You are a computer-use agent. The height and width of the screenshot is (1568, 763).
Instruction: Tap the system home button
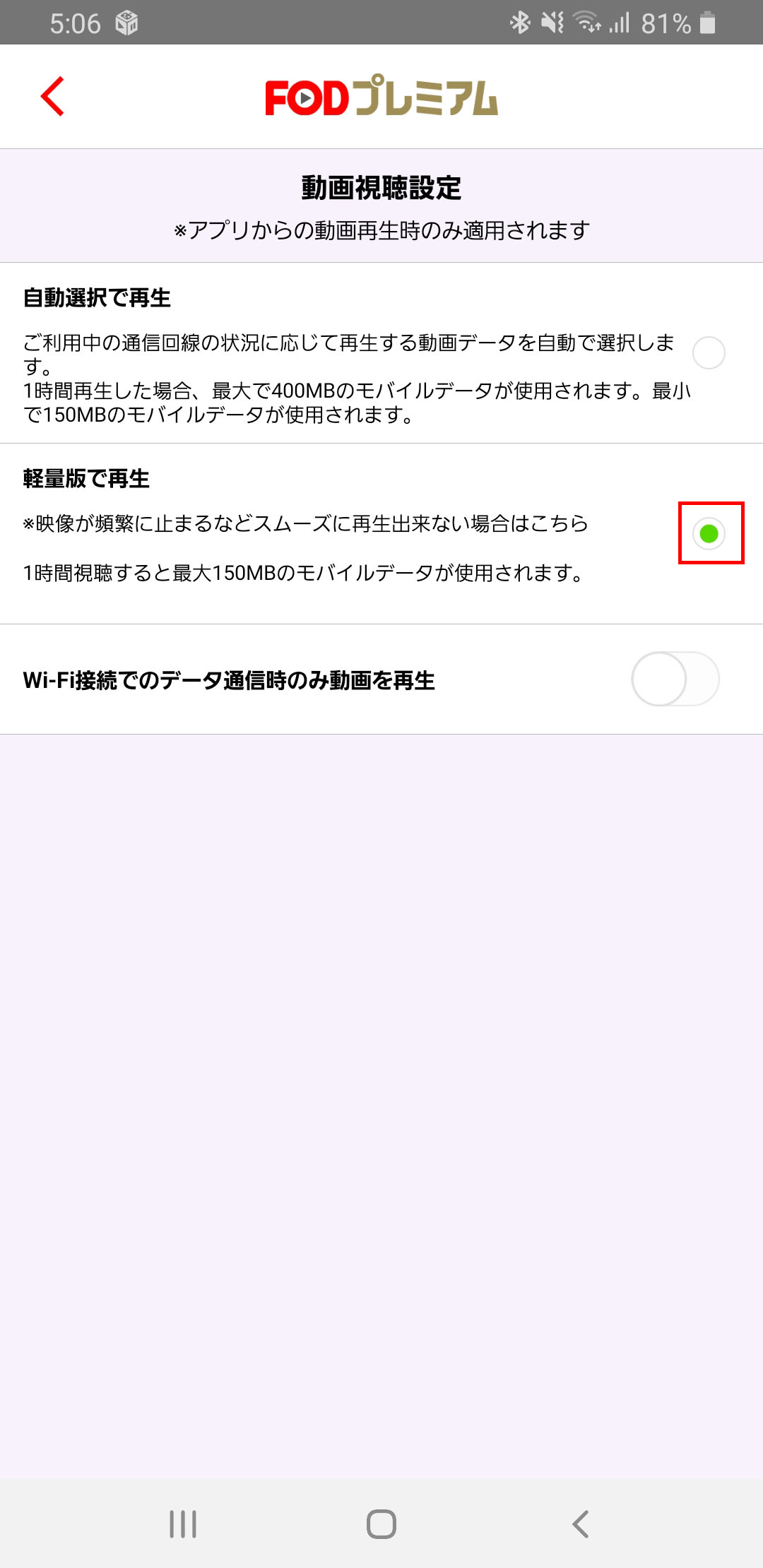pos(381,1524)
